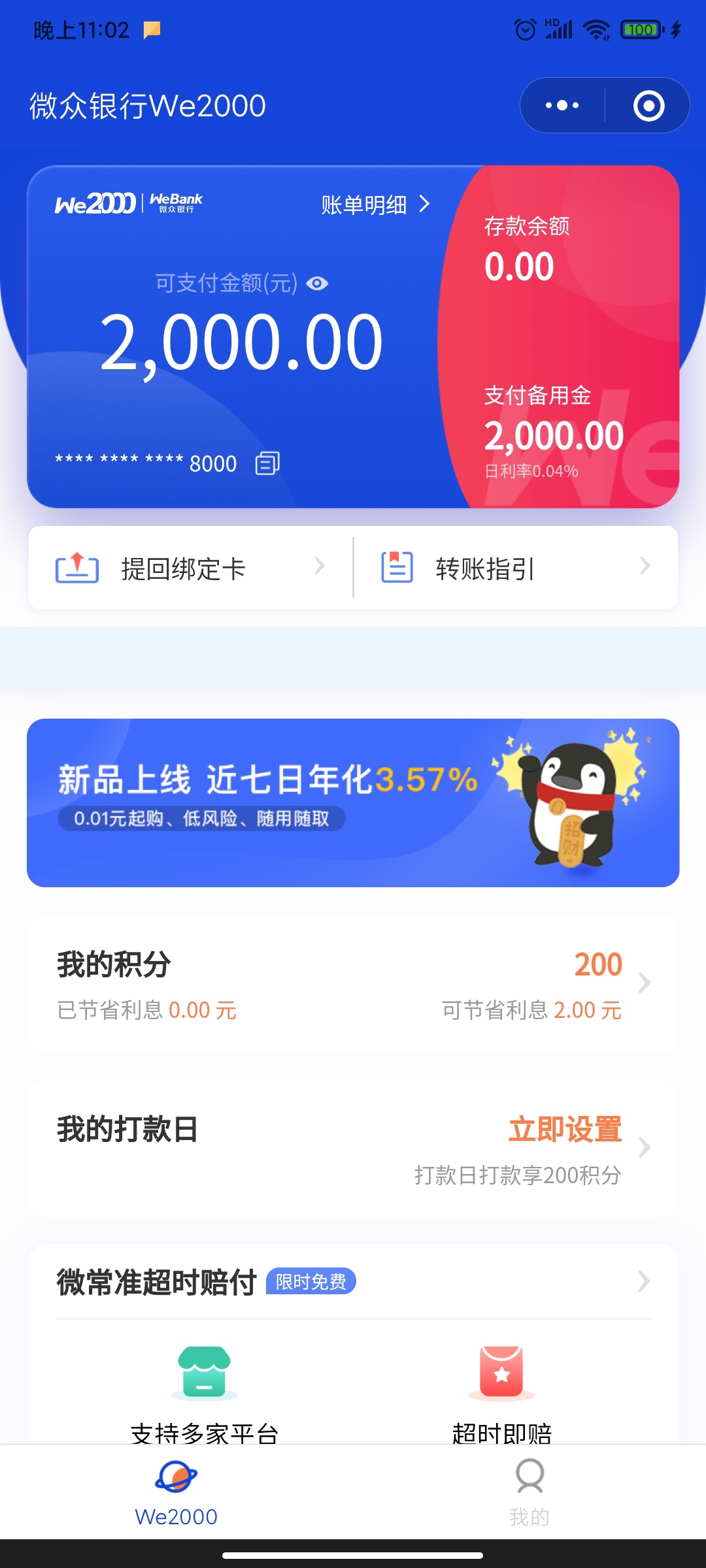The width and height of the screenshot is (706, 1568).
Task: Switch to the 我的 tab
Action: [529, 1492]
